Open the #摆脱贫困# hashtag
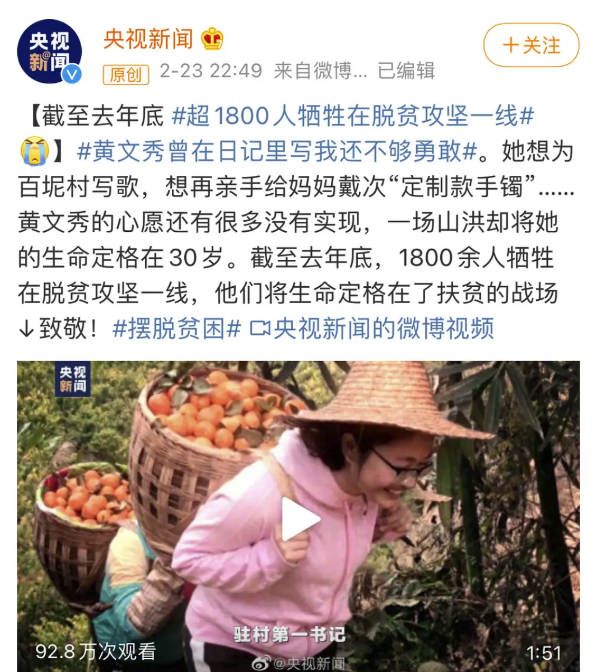The image size is (606, 672). pos(177,328)
